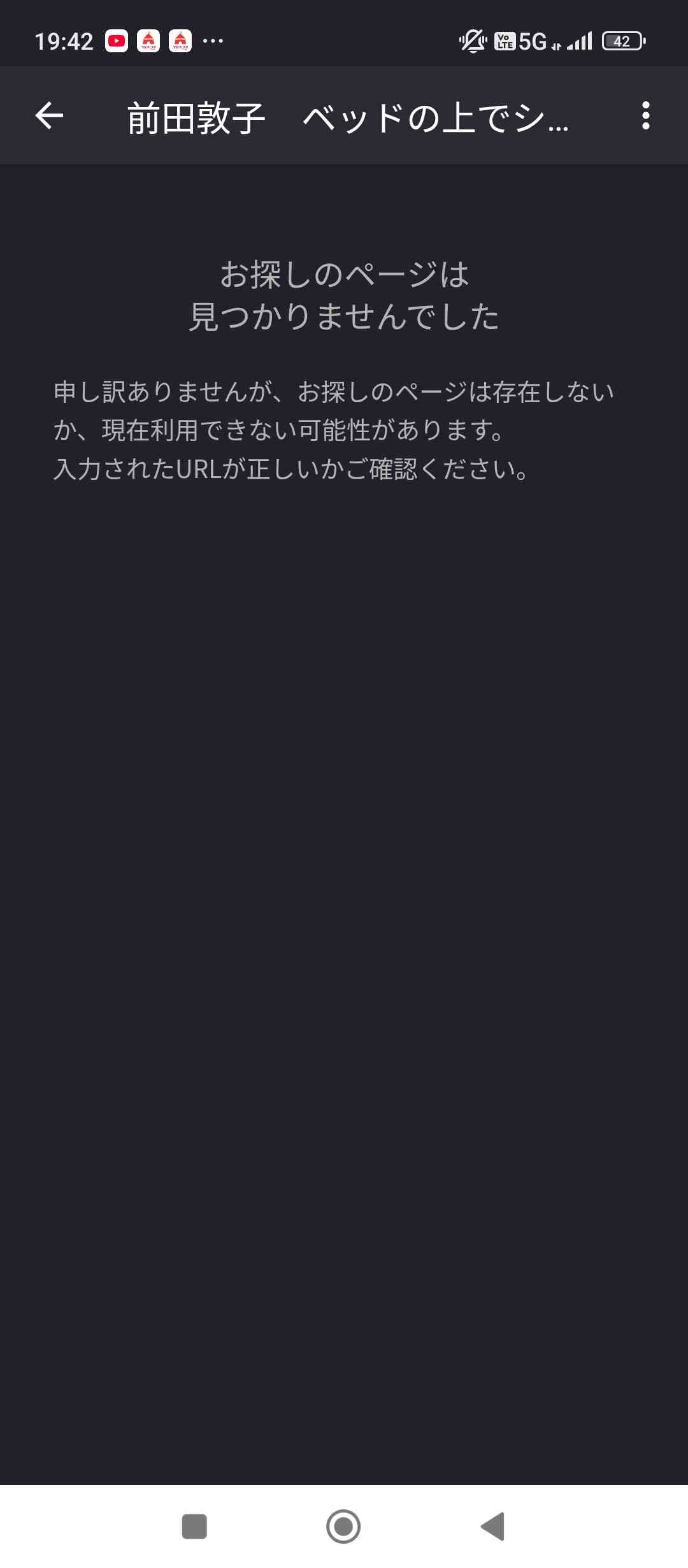Viewport: 688px width, 1568px height.
Task: Tap the system home button
Action: 343,1526
